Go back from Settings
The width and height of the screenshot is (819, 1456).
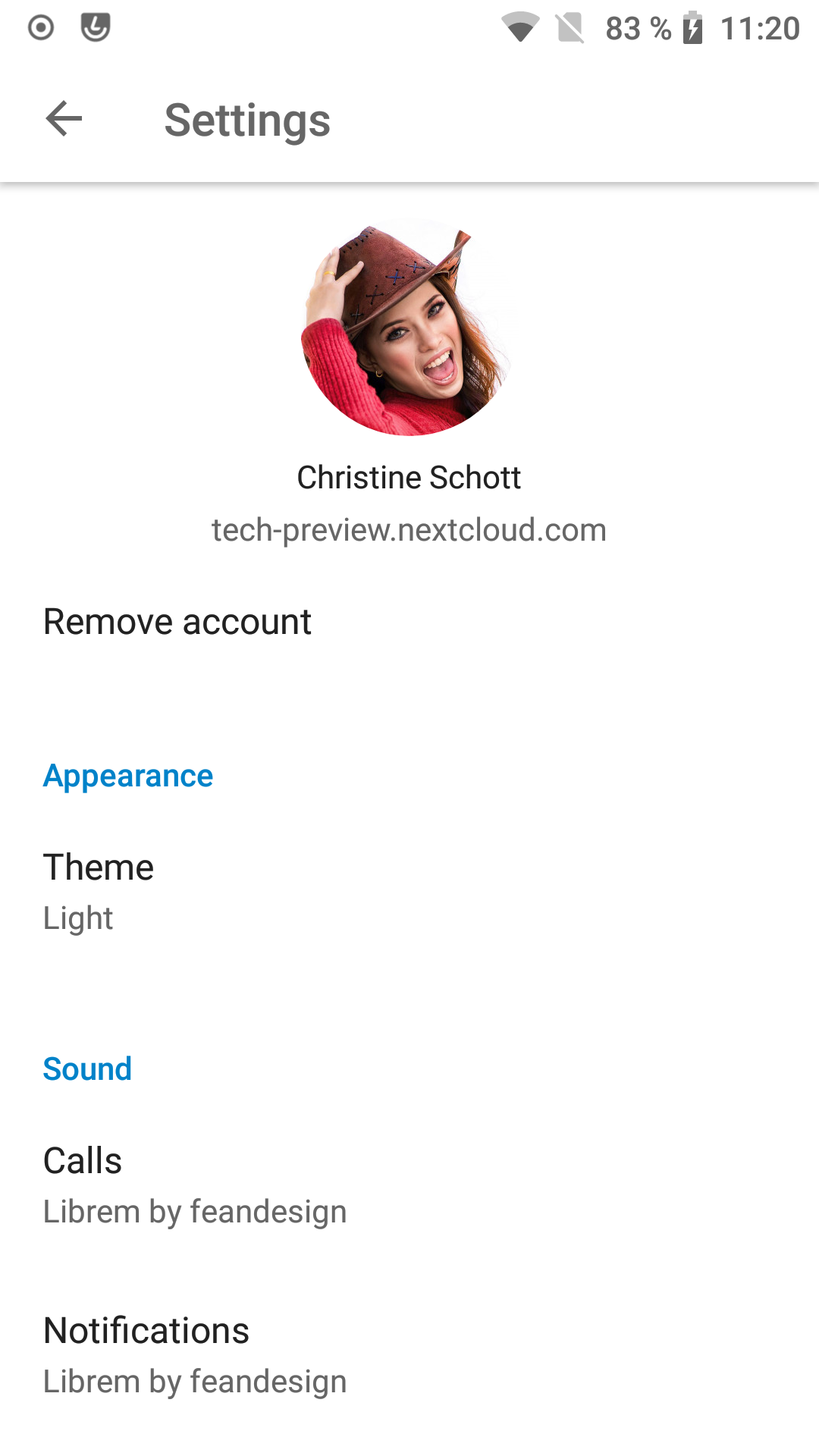(64, 119)
